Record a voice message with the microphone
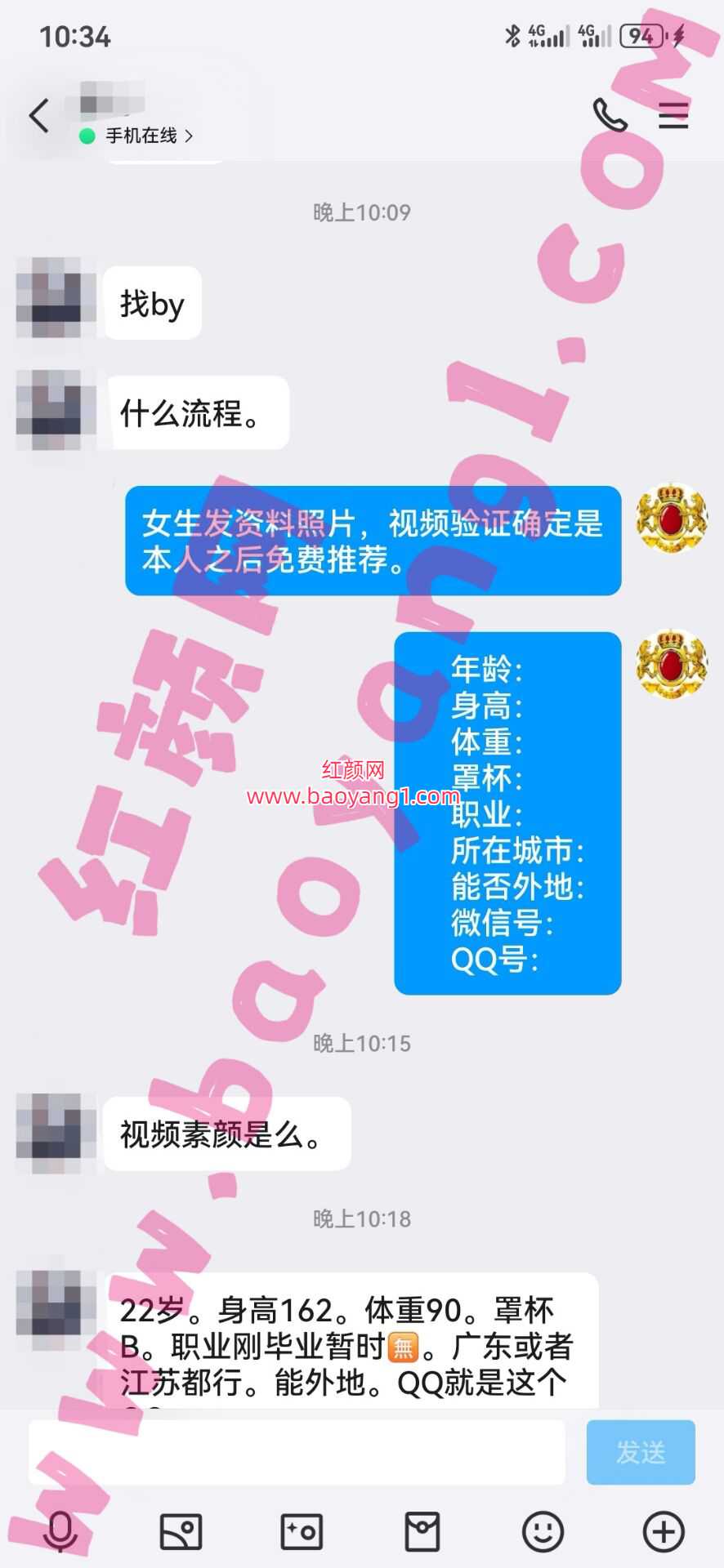This screenshot has height=1568, width=724. (60, 1531)
